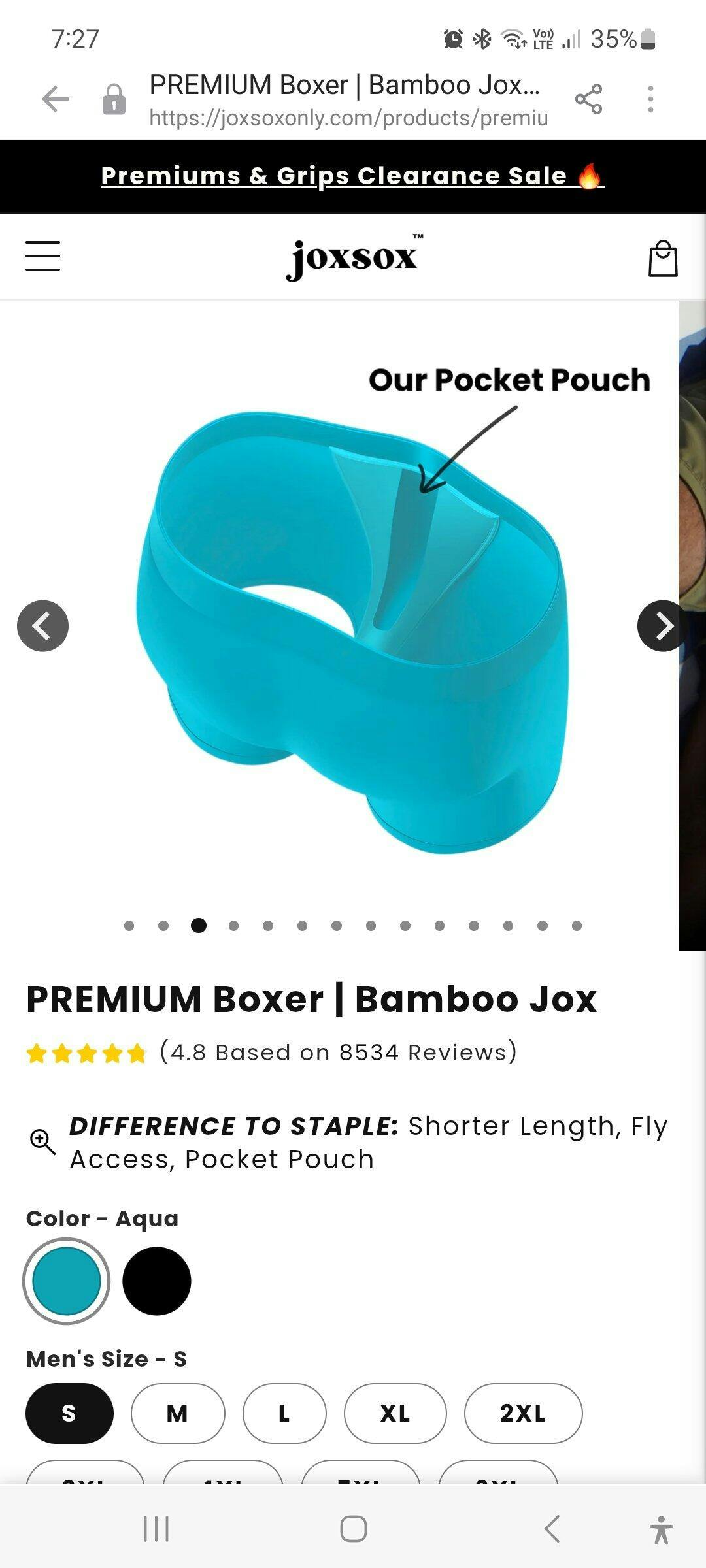Select the black color swatch
The width and height of the screenshot is (706, 1568).
pos(156,1281)
